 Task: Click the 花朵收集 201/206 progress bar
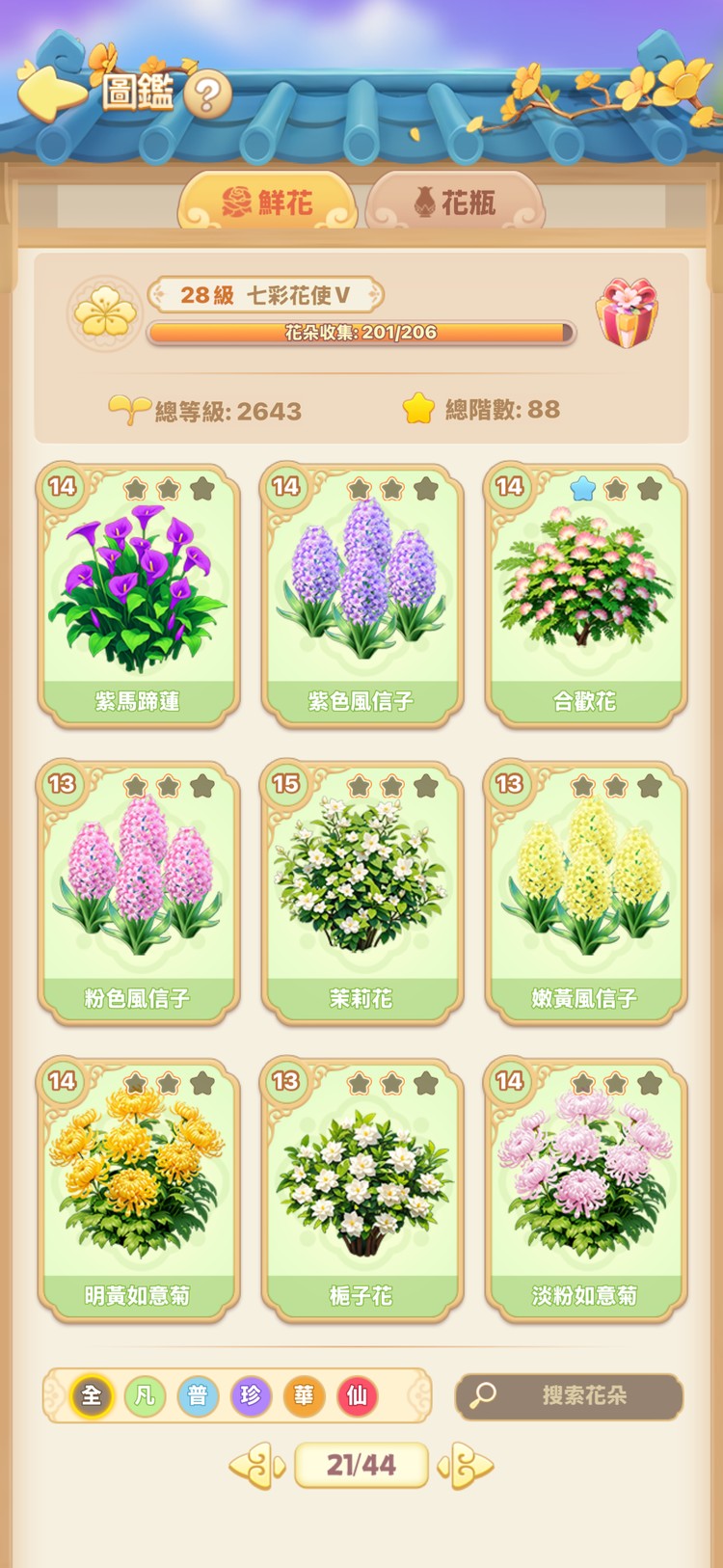(358, 334)
